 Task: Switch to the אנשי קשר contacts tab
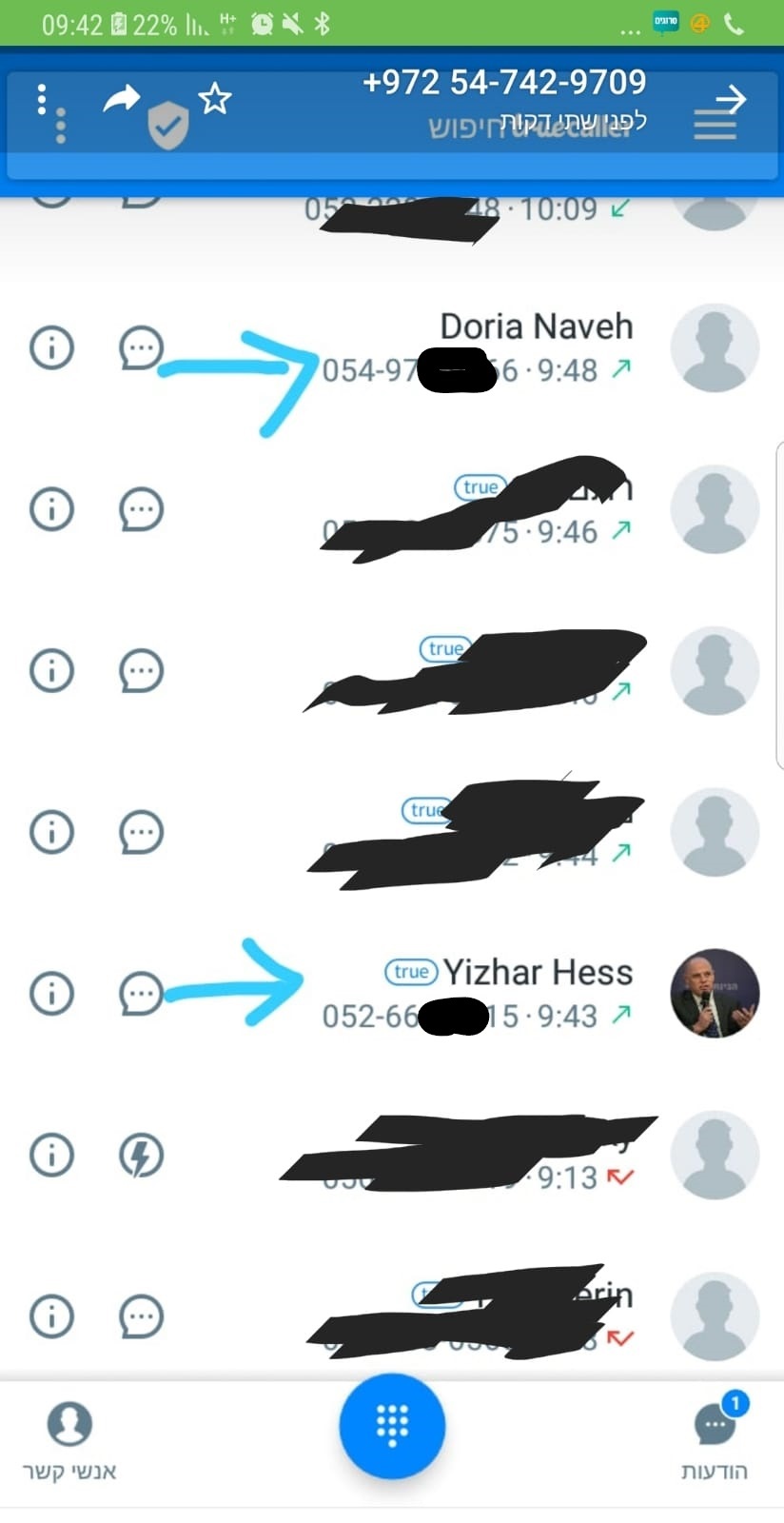pyautogui.click(x=69, y=1441)
